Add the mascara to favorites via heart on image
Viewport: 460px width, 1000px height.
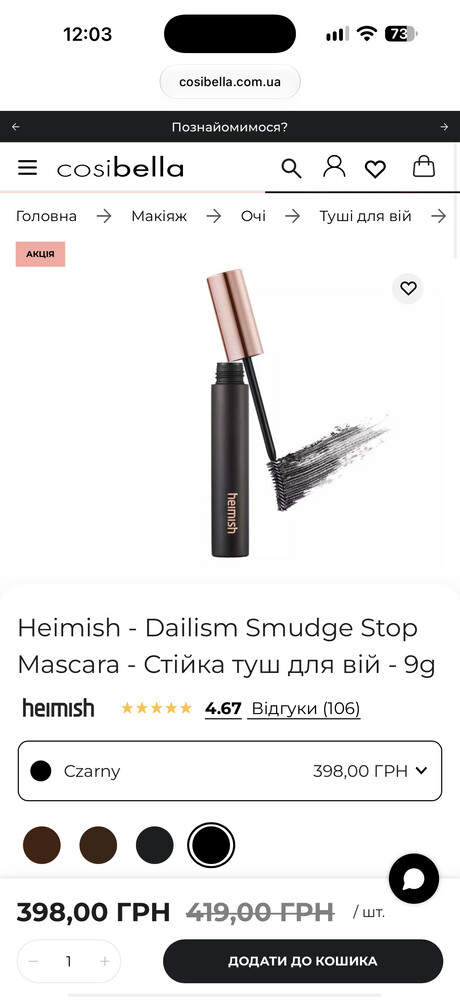[x=408, y=288]
